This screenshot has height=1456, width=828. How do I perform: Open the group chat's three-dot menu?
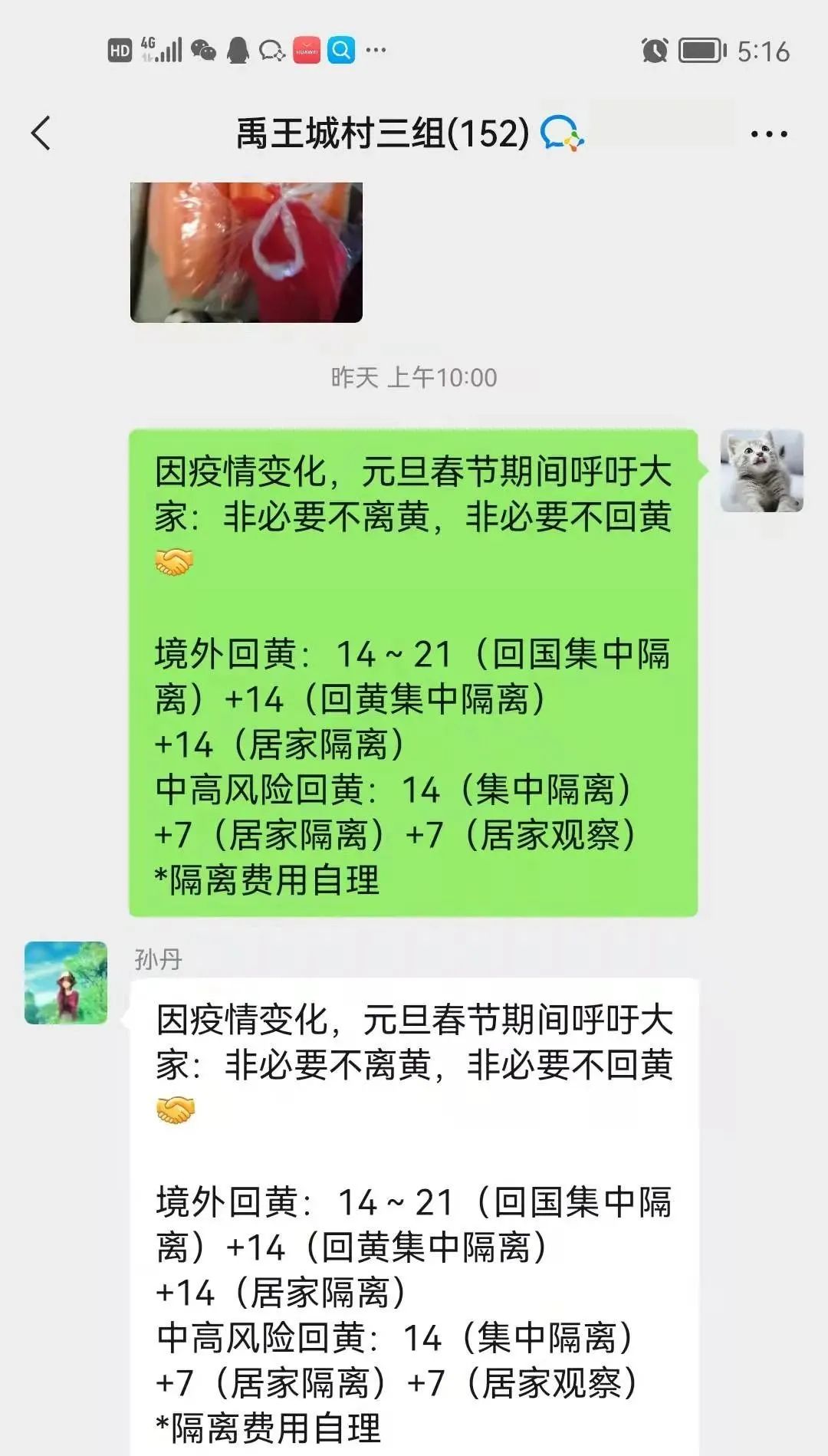point(768,134)
